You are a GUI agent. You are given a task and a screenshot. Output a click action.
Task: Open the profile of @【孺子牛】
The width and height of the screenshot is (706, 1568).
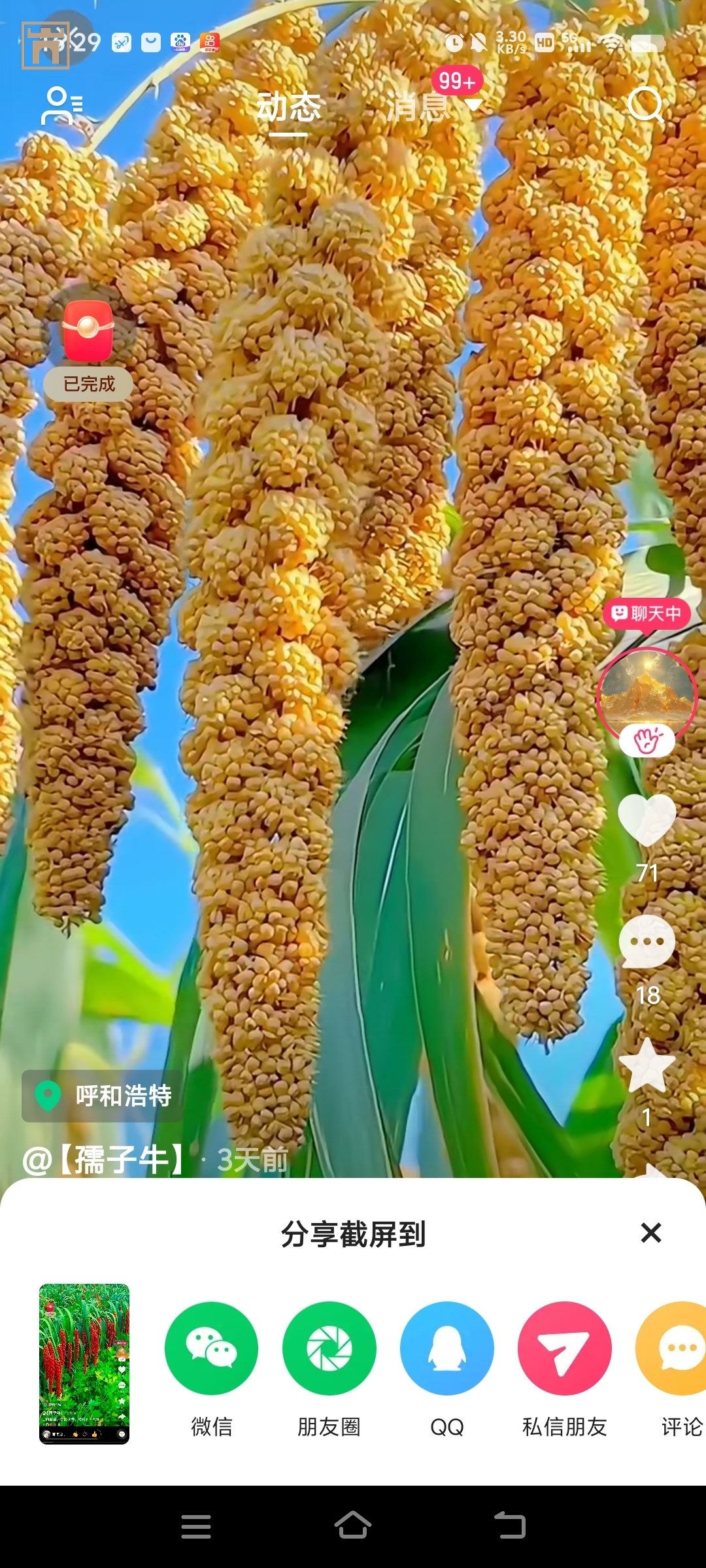click(x=105, y=1160)
